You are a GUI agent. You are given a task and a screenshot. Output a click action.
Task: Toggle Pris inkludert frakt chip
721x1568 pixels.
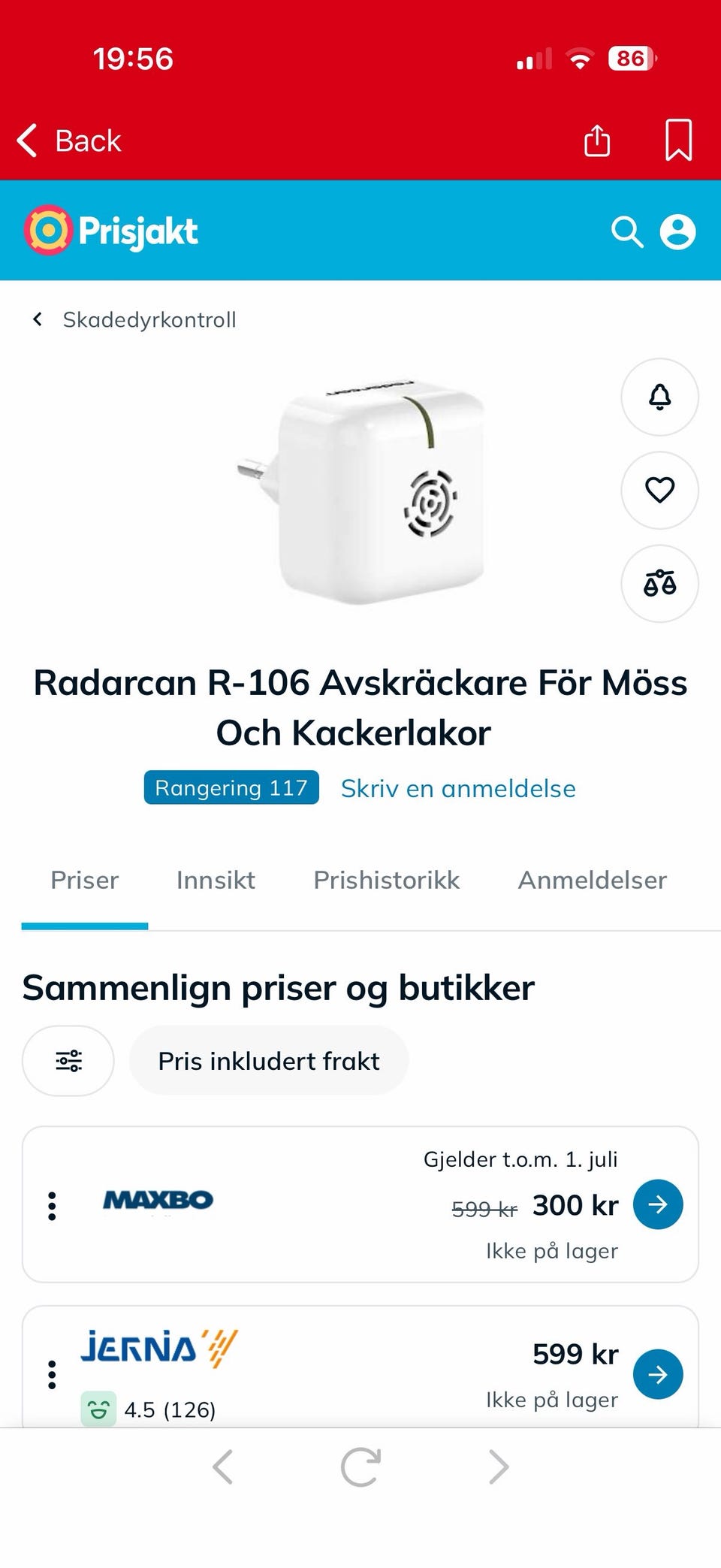[269, 1061]
